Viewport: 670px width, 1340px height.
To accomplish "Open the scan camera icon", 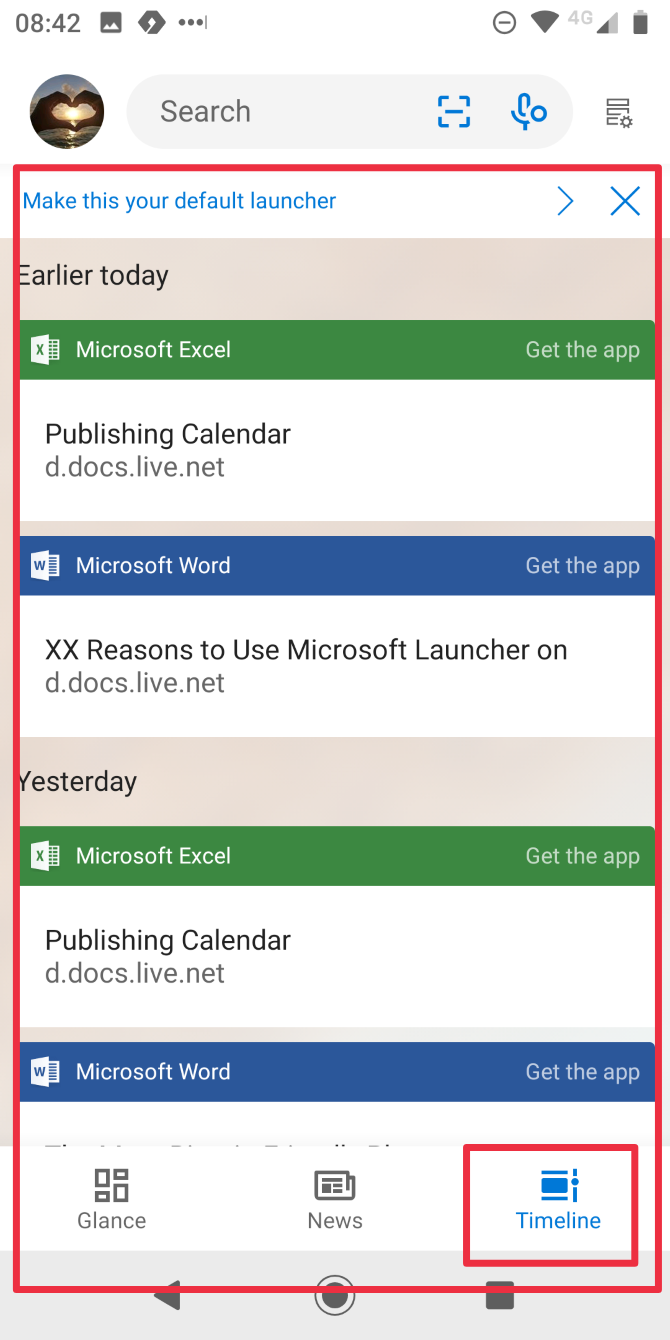I will (454, 111).
